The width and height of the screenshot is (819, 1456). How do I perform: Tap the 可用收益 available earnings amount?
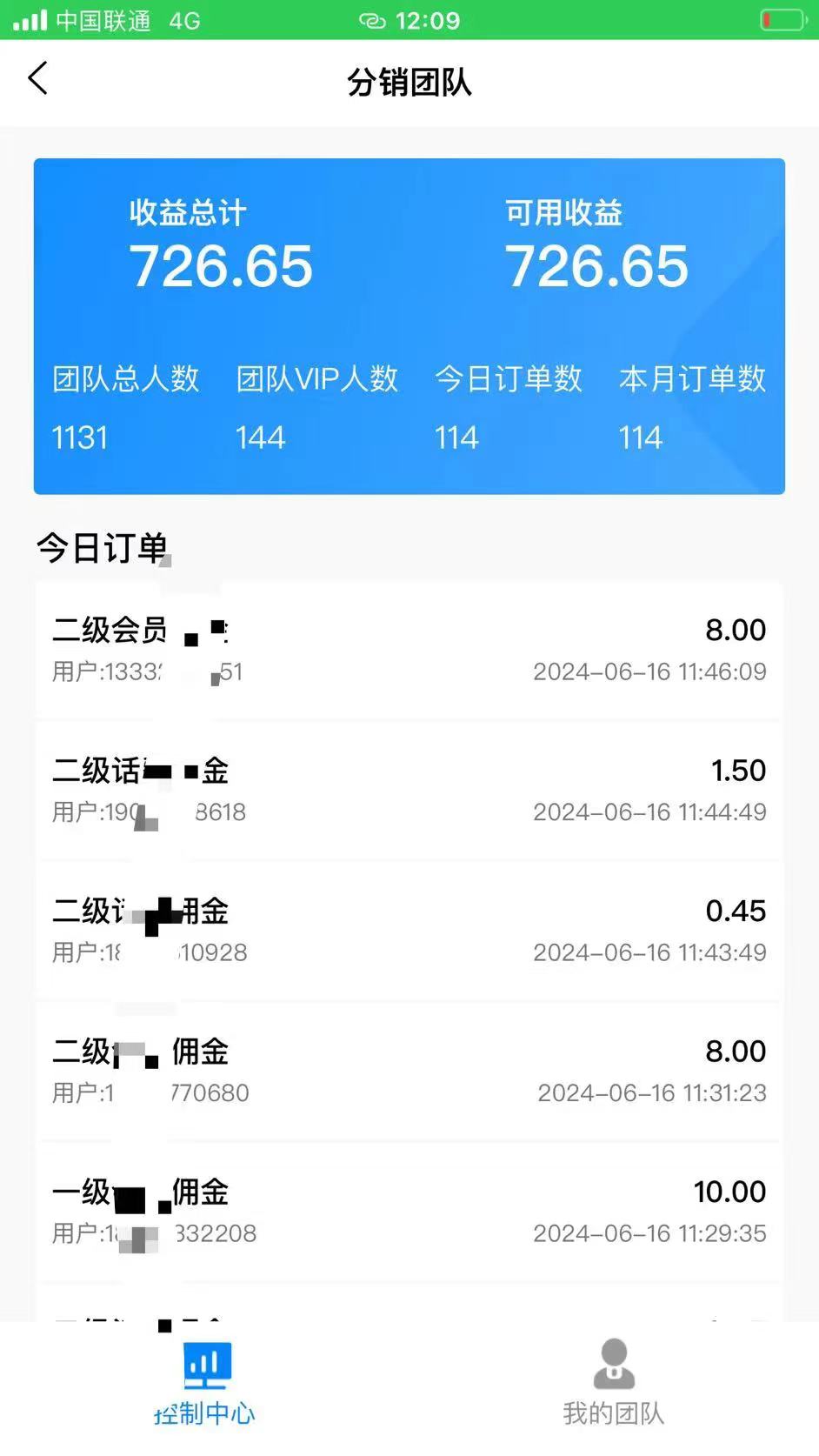596,265
